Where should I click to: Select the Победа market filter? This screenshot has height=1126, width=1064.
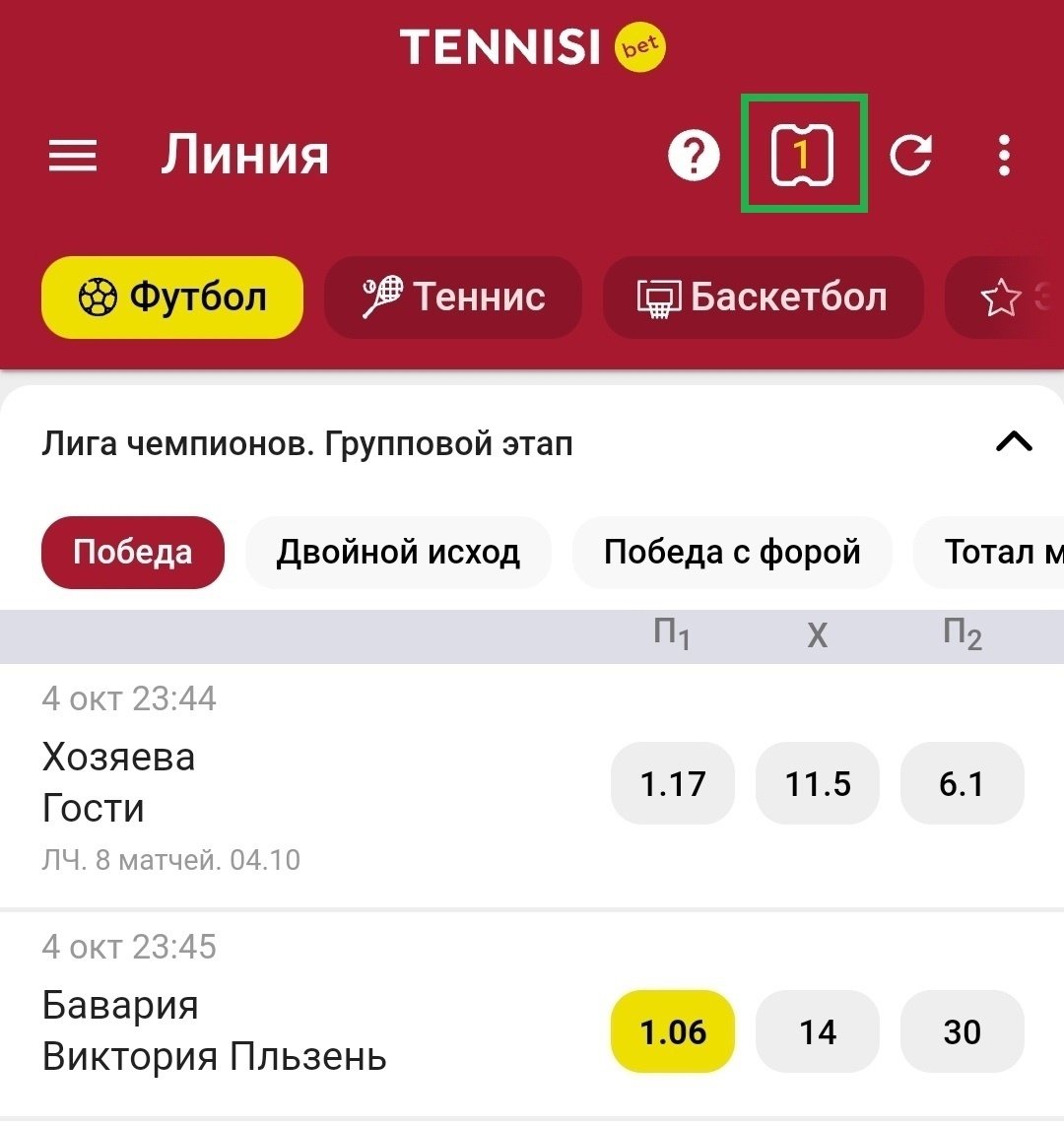(133, 553)
